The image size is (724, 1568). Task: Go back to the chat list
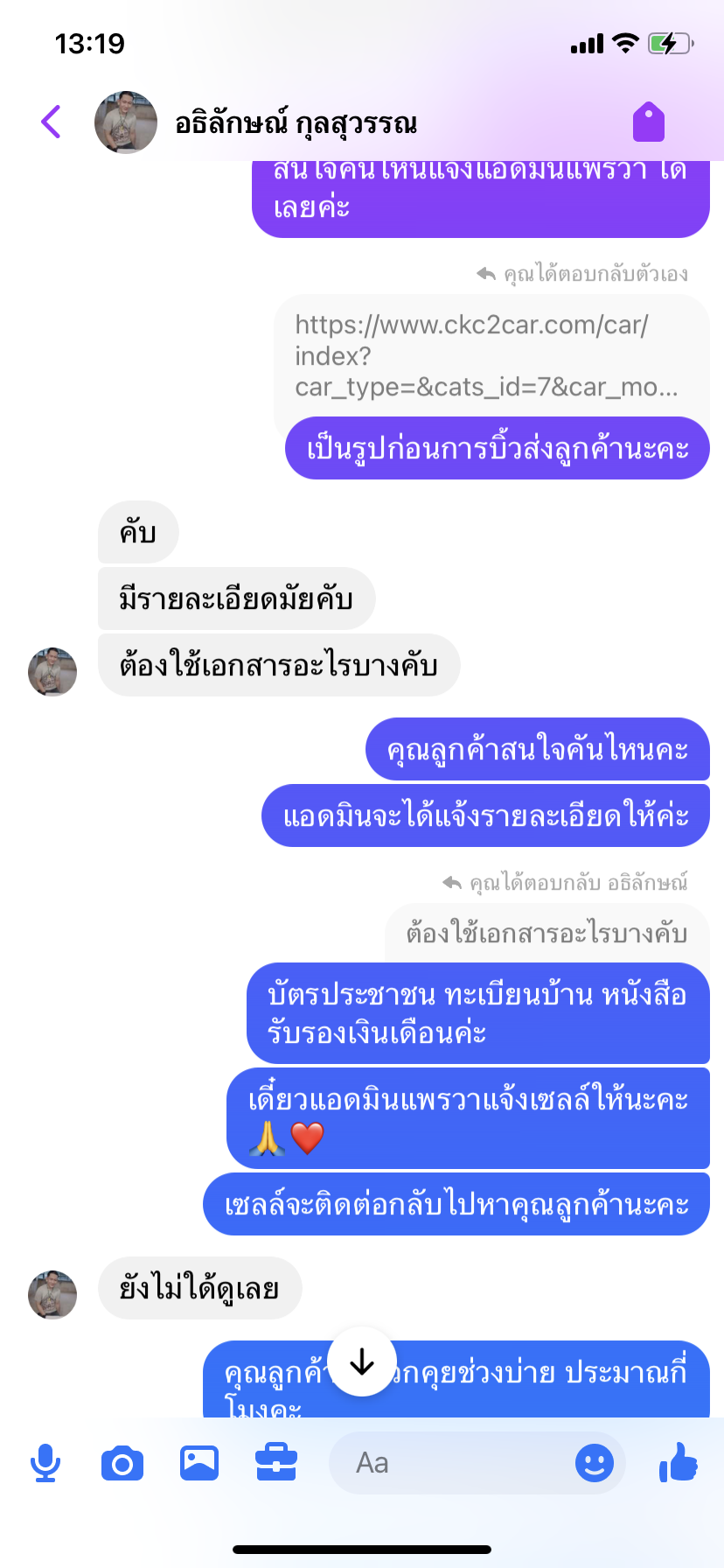pyautogui.click(x=52, y=122)
